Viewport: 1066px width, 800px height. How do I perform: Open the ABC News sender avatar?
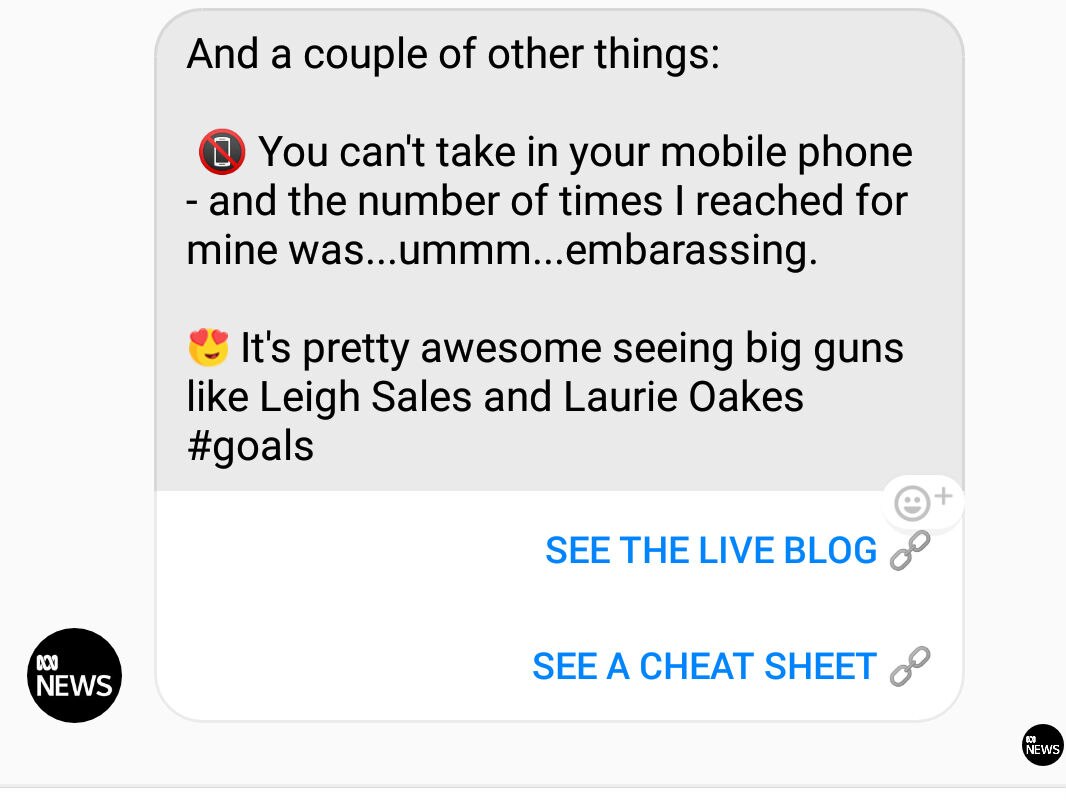pyautogui.click(x=74, y=676)
